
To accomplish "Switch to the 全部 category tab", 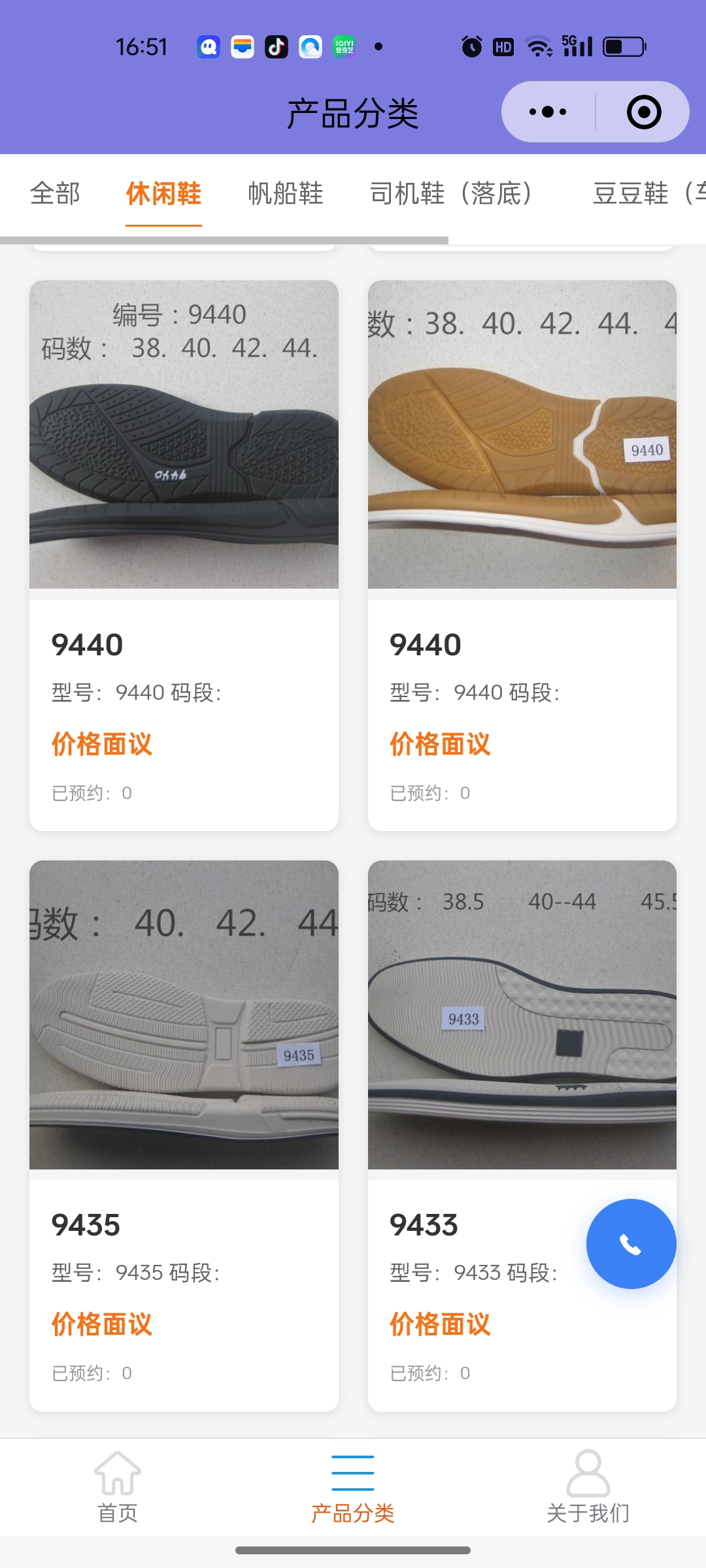I will (55, 193).
